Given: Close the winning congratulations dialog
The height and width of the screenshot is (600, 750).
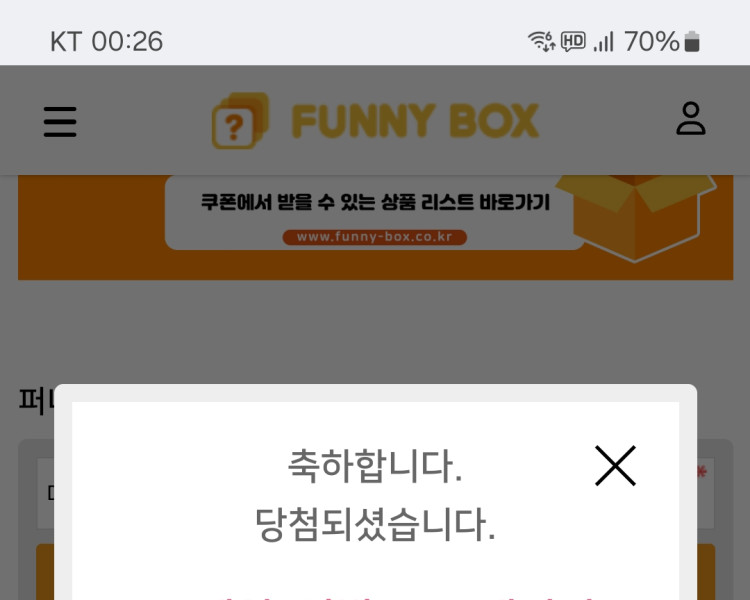Looking at the screenshot, I should click(x=615, y=466).
